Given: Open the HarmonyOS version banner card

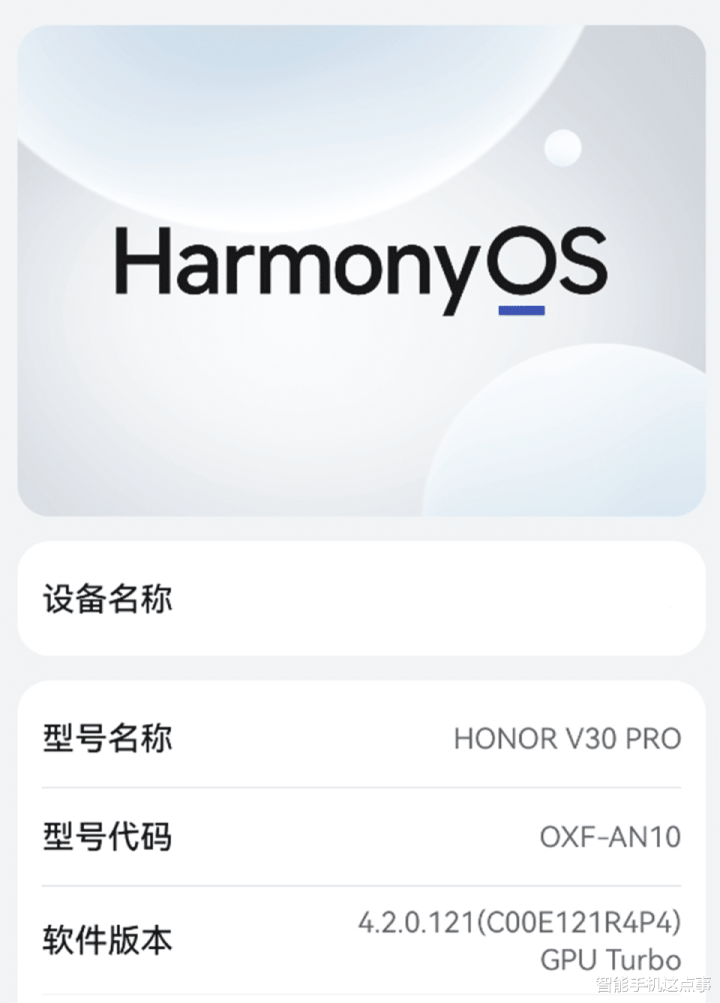Looking at the screenshot, I should 360,270.
